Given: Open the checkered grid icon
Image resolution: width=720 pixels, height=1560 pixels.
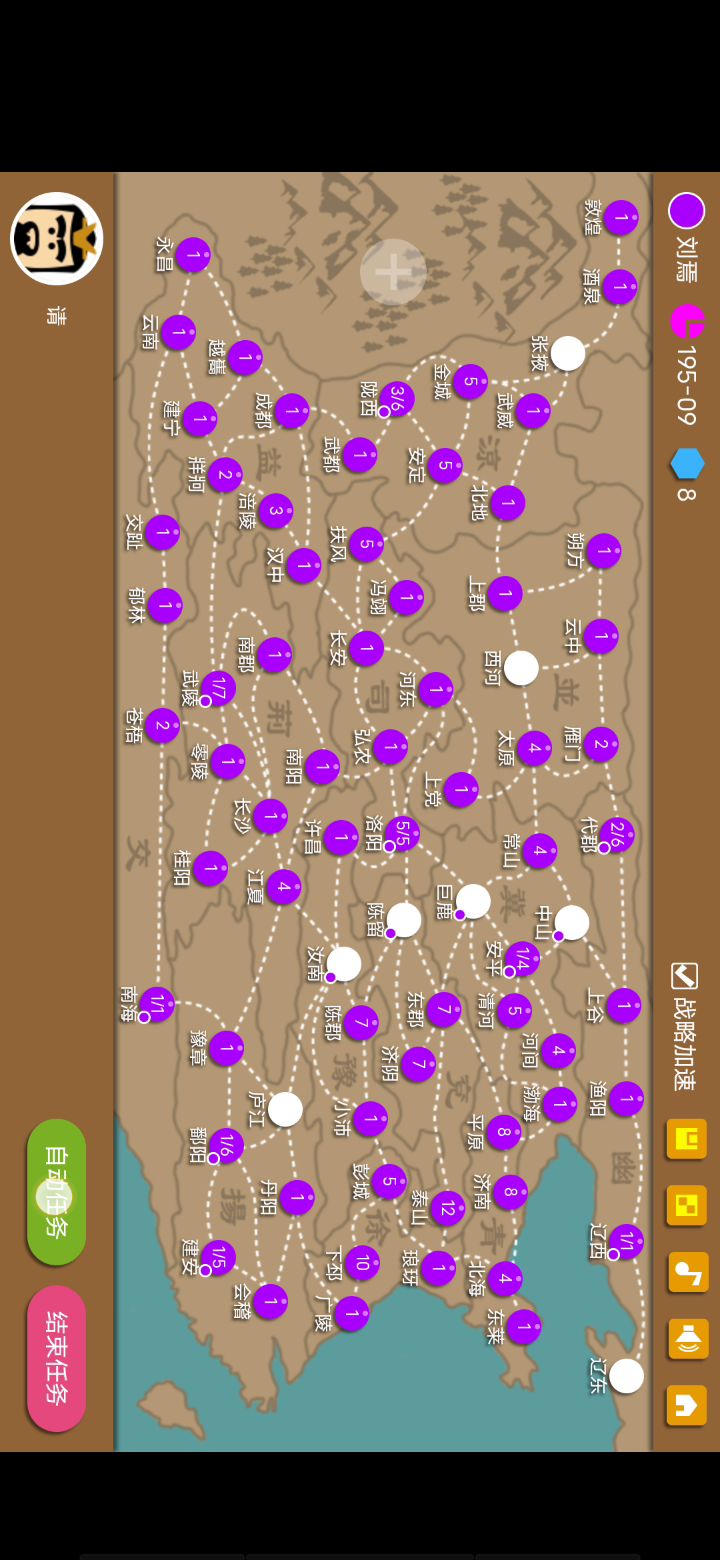Looking at the screenshot, I should (687, 1205).
